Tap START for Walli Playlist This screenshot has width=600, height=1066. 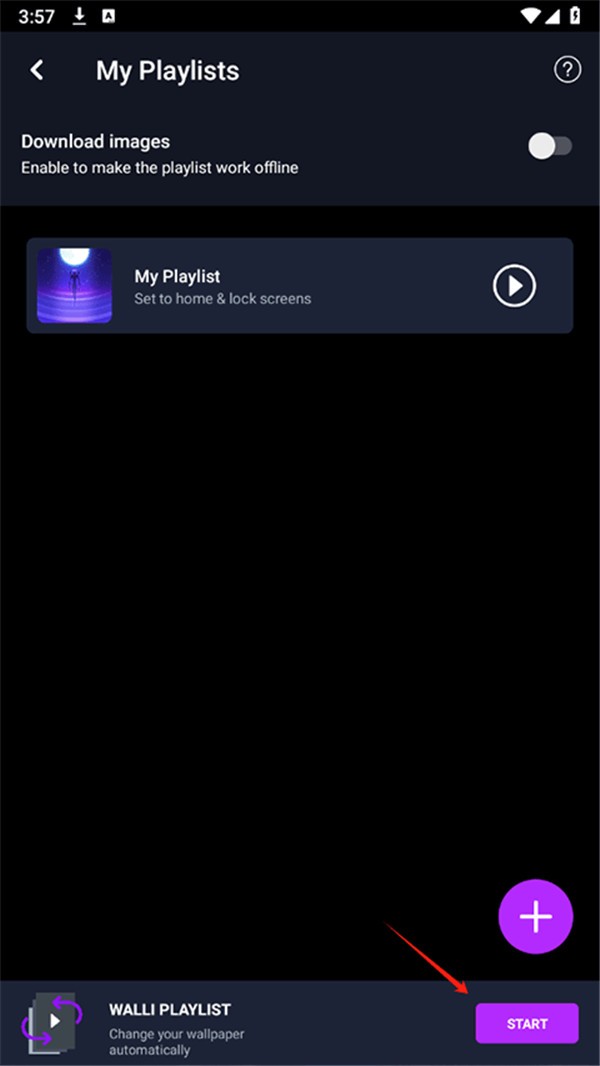tap(527, 1023)
